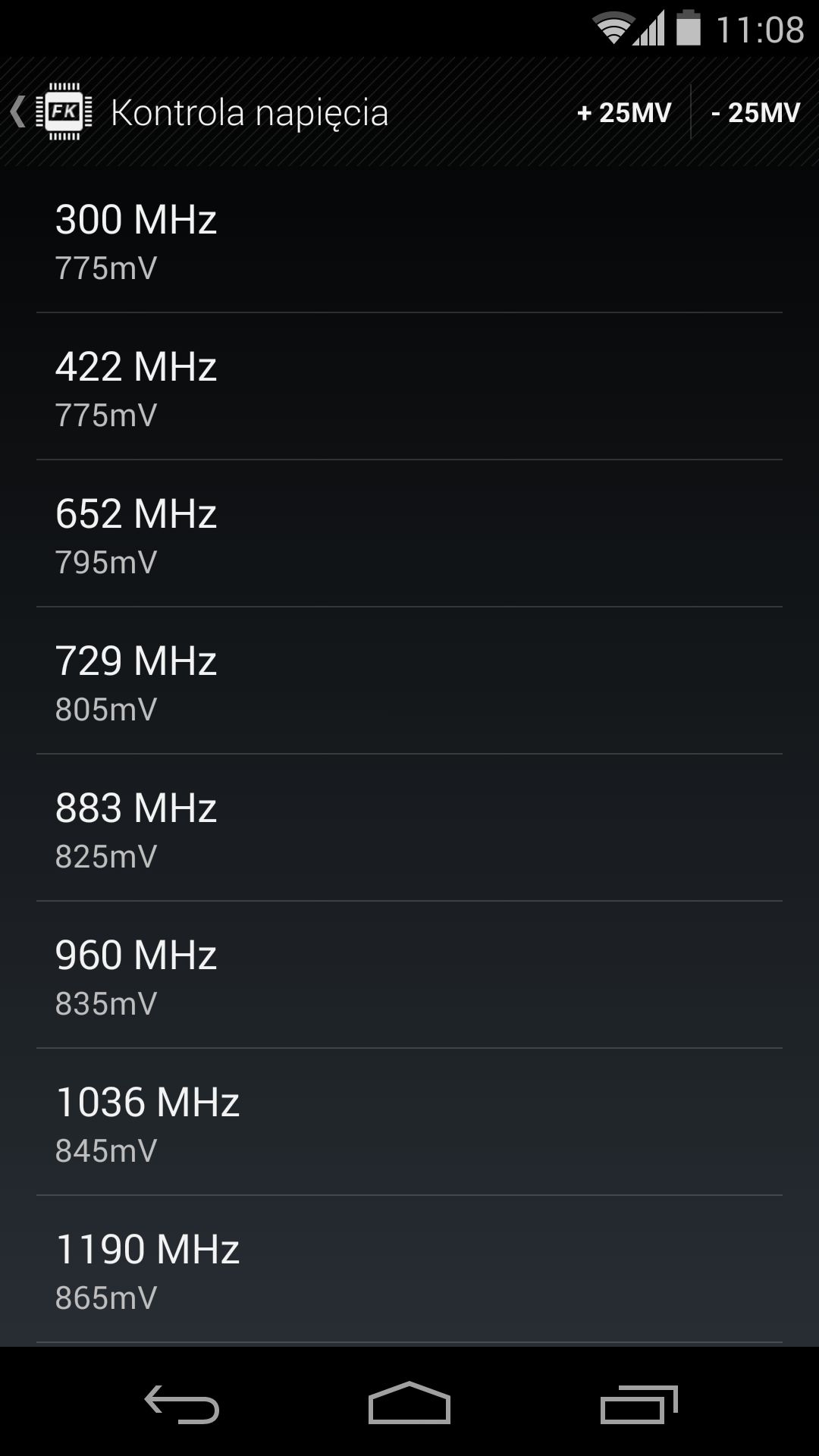The width and height of the screenshot is (819, 1456).
Task: Tap the 960 MHz row
Action: [409, 974]
